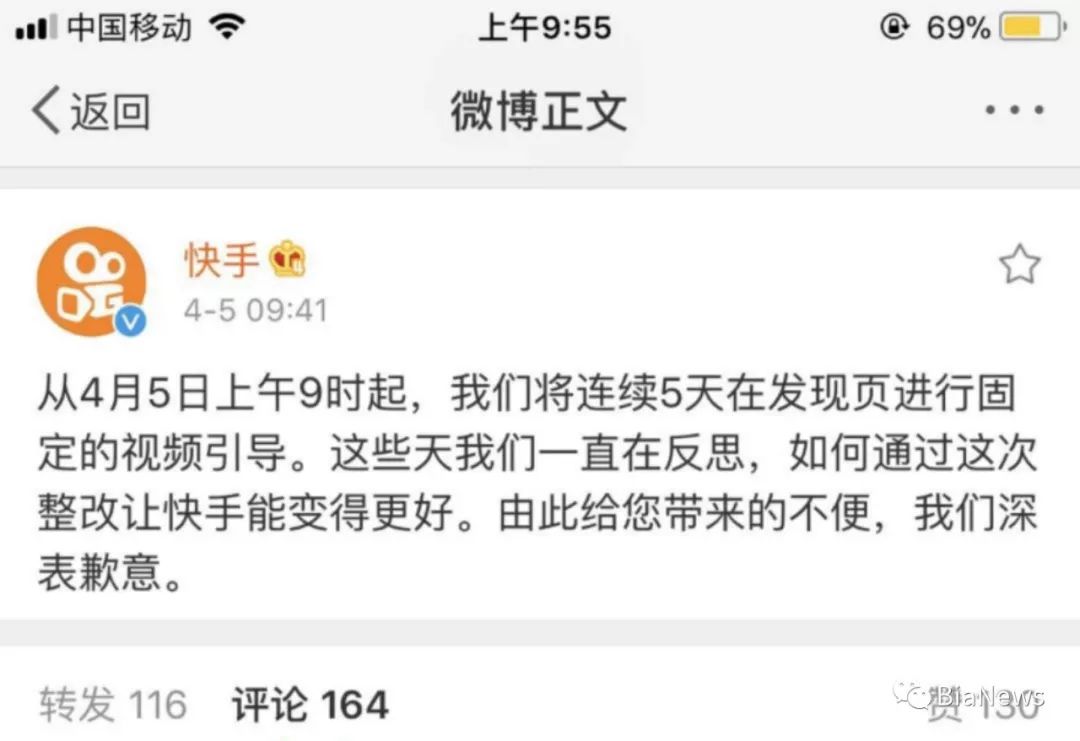This screenshot has height=741, width=1080.
Task: Switch to the 评论 164 tab
Action: (310, 705)
